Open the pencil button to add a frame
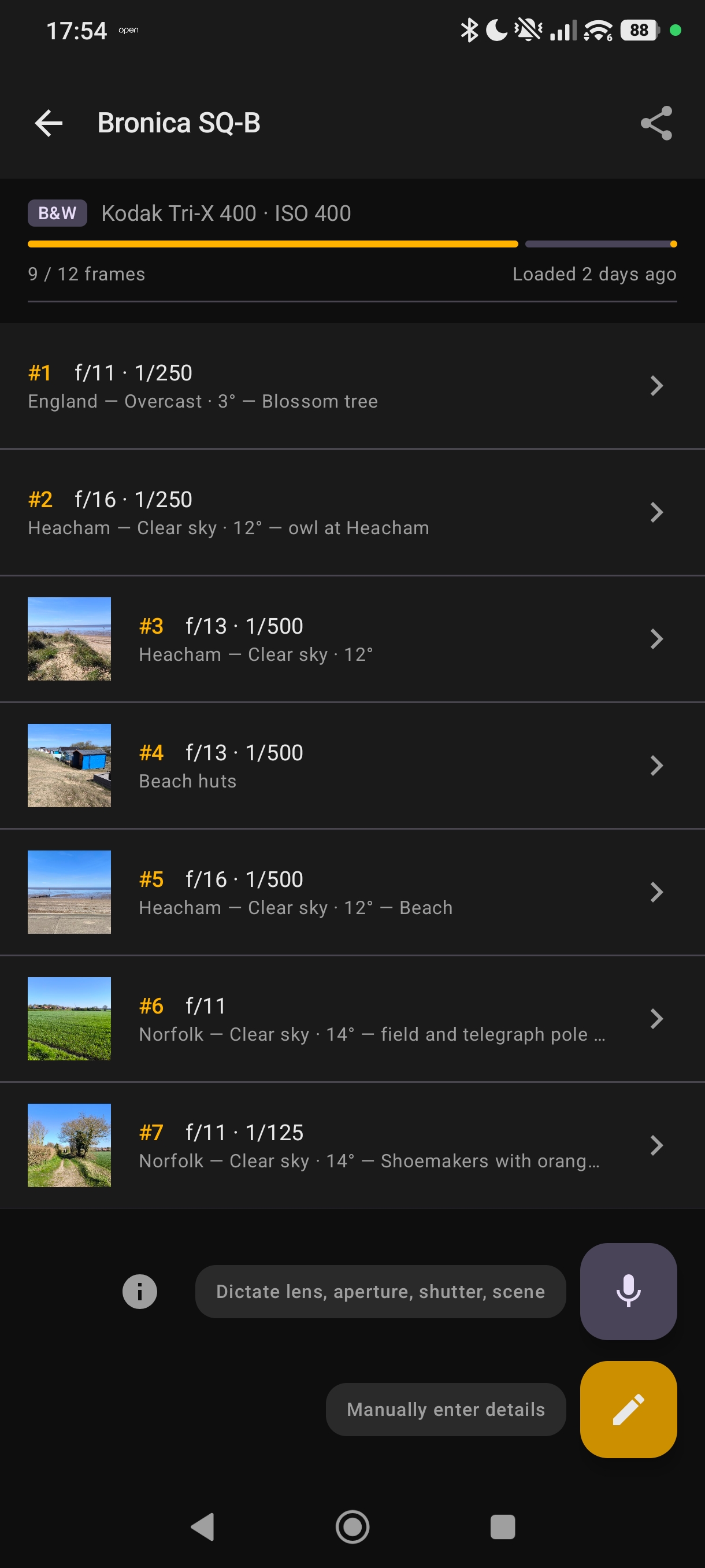Viewport: 705px width, 1568px height. pos(628,1409)
